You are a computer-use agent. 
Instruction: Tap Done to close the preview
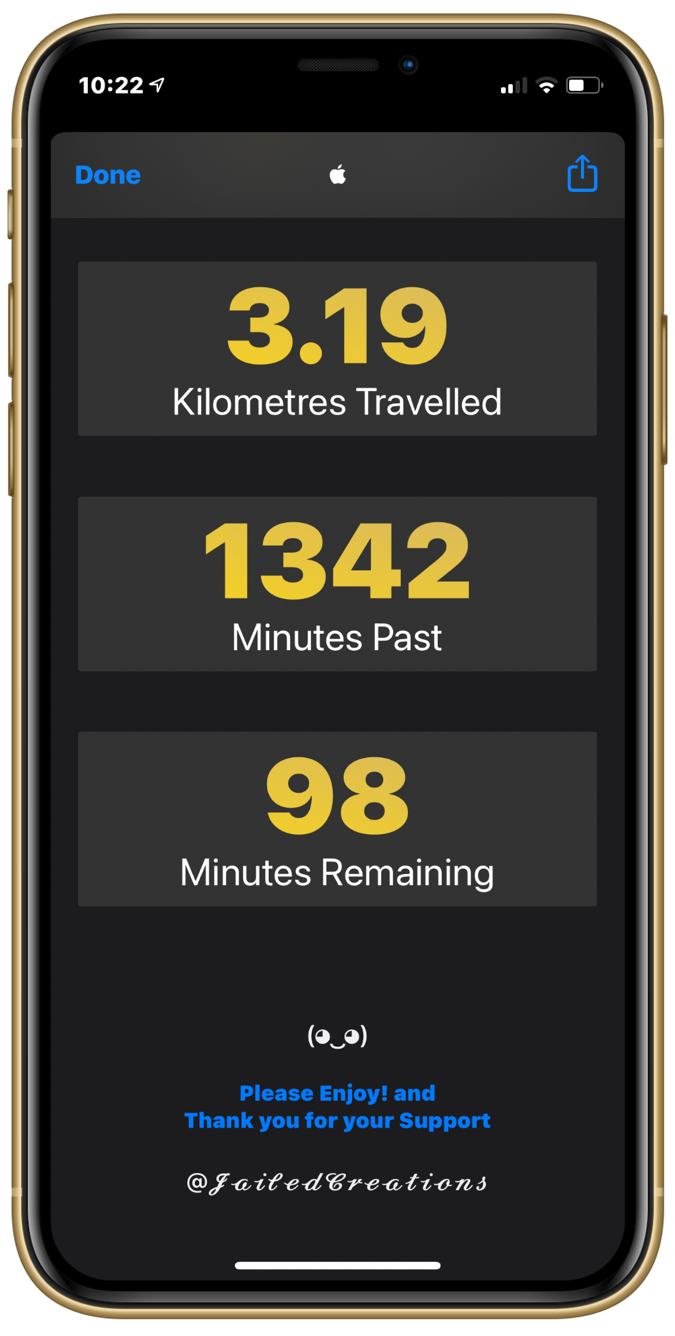pos(108,175)
